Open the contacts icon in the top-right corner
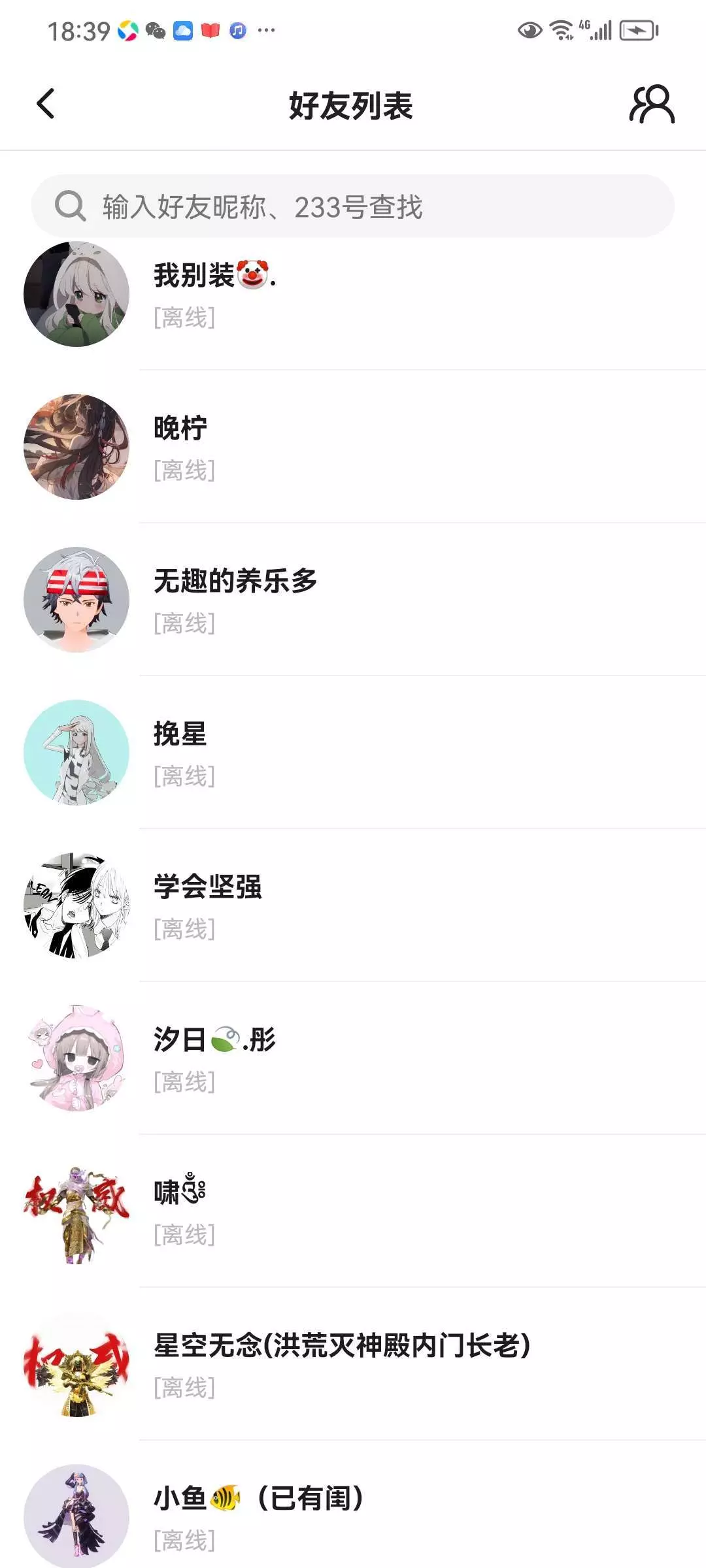The image size is (706, 1568). (x=651, y=105)
